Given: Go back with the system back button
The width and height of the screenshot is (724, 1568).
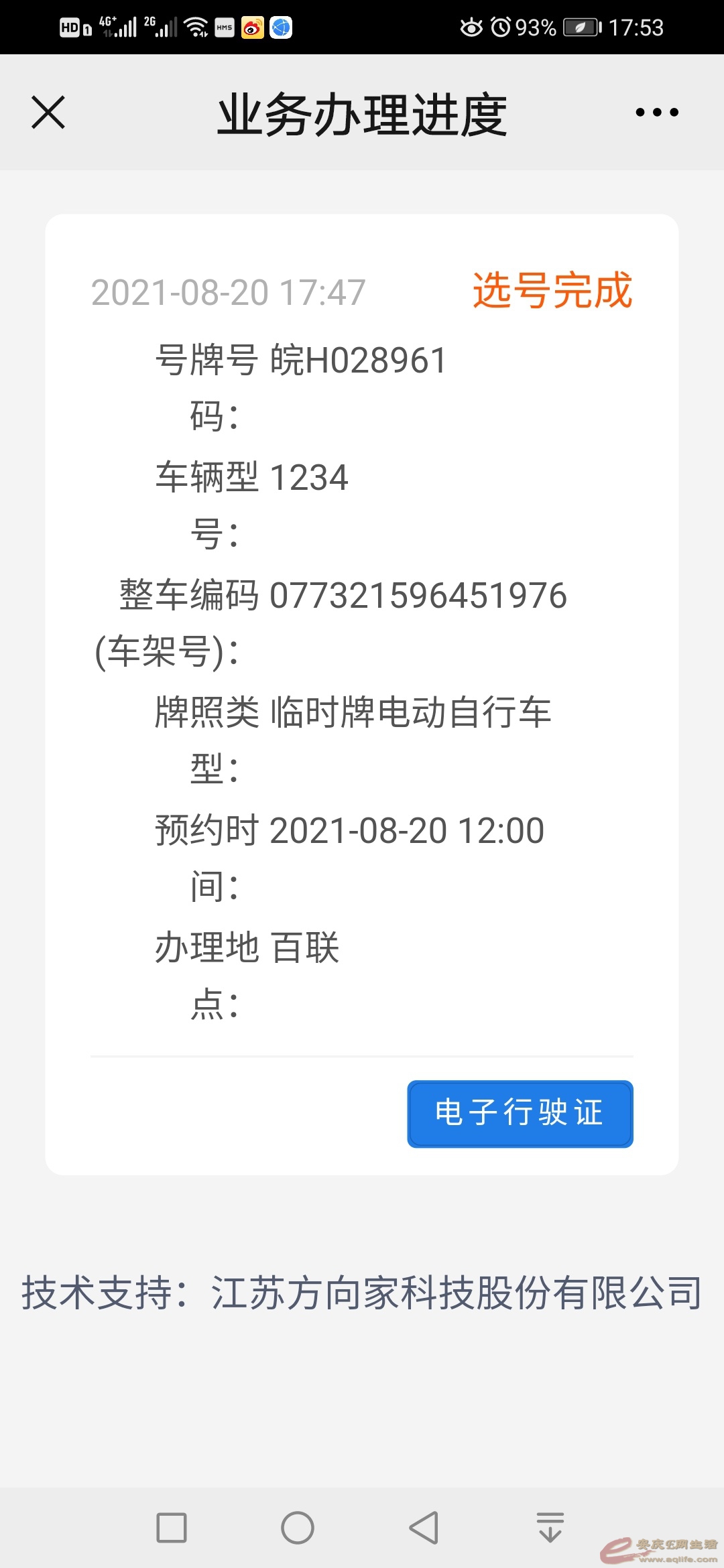Looking at the screenshot, I should pos(424,1528).
